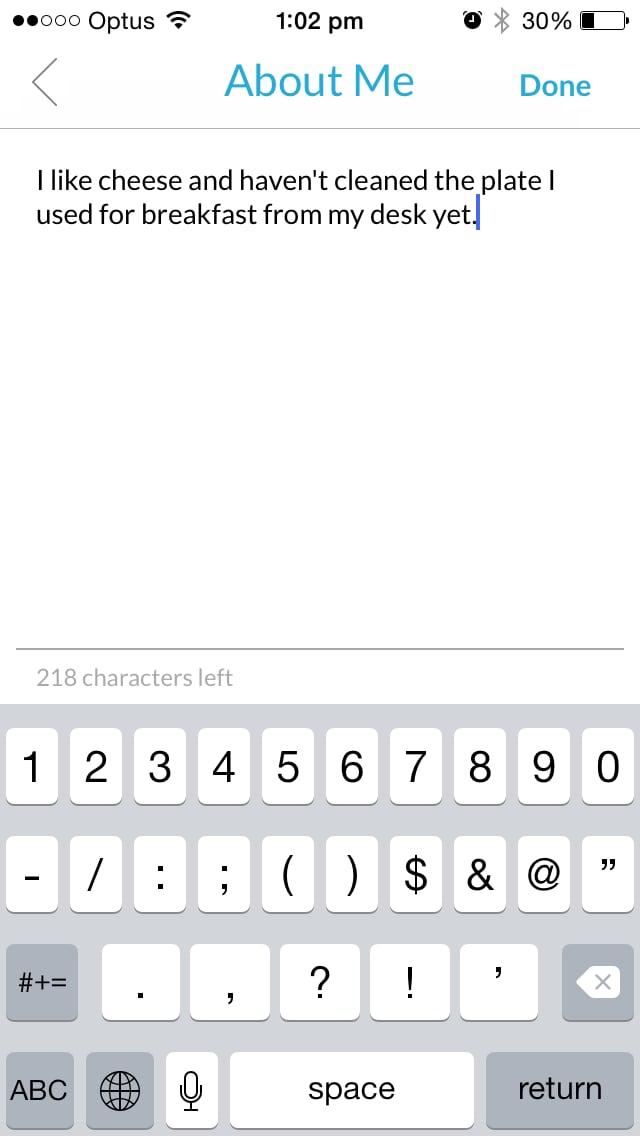Open the globe language switcher key
The width and height of the screenshot is (640, 1136).
point(120,1089)
